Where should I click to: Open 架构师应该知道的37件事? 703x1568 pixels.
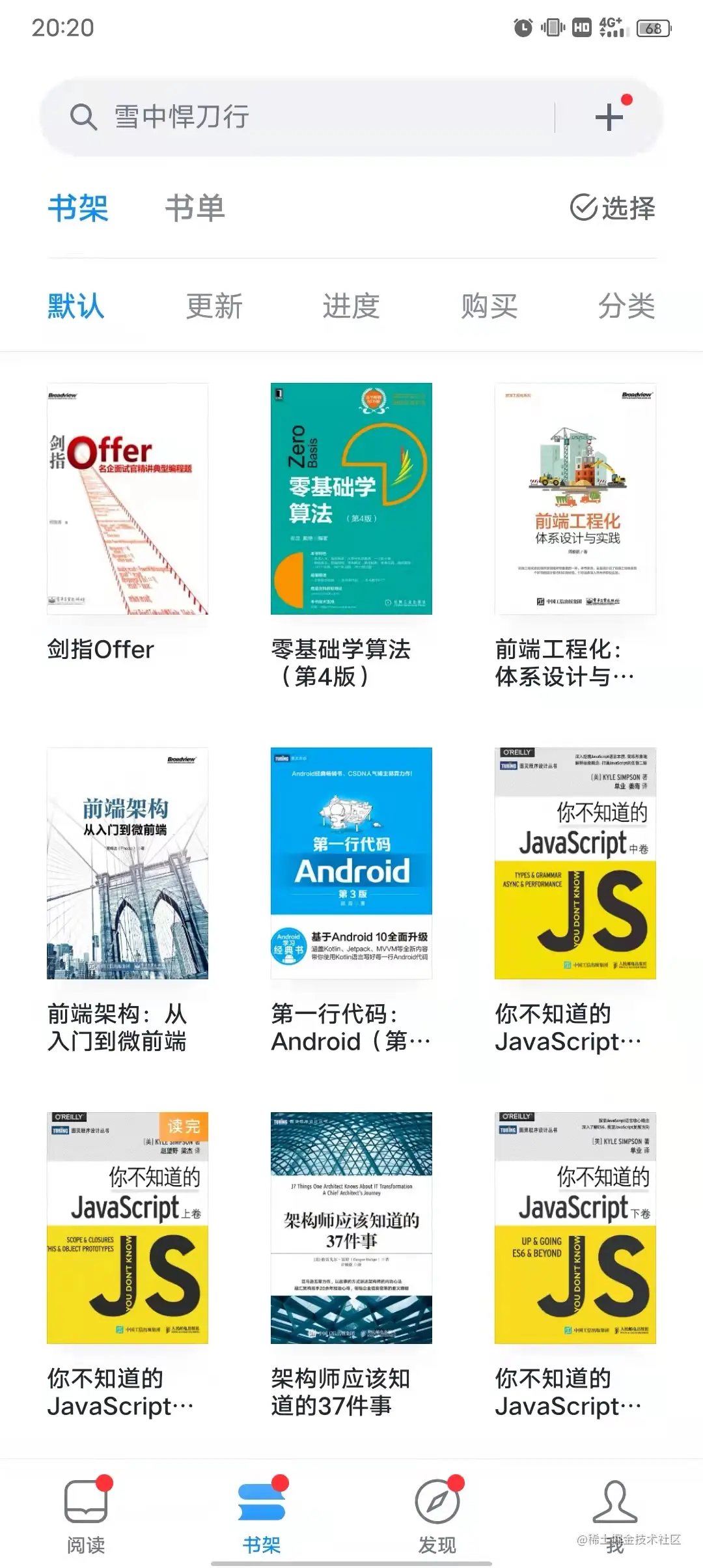[351, 1228]
